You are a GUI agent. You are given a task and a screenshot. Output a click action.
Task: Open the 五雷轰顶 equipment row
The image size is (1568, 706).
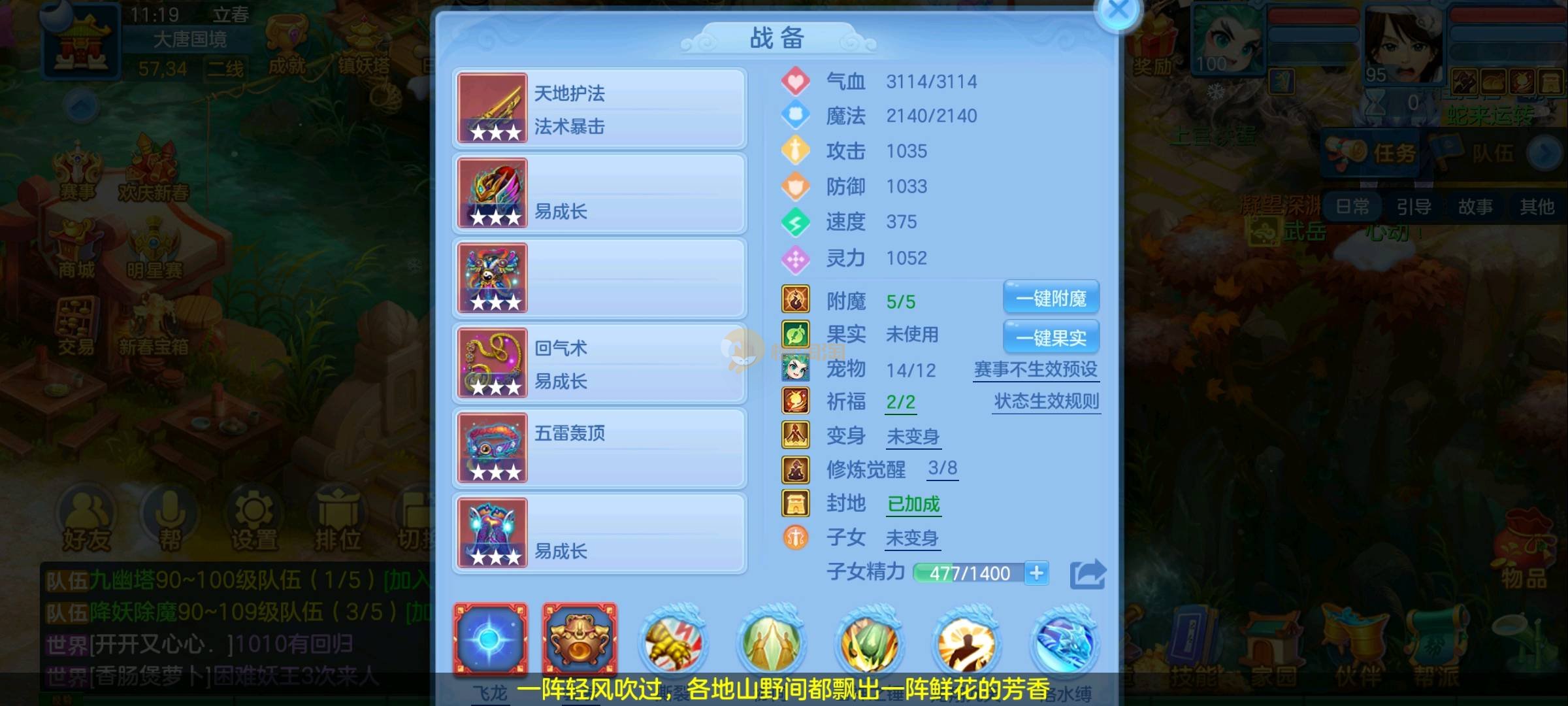[600, 448]
